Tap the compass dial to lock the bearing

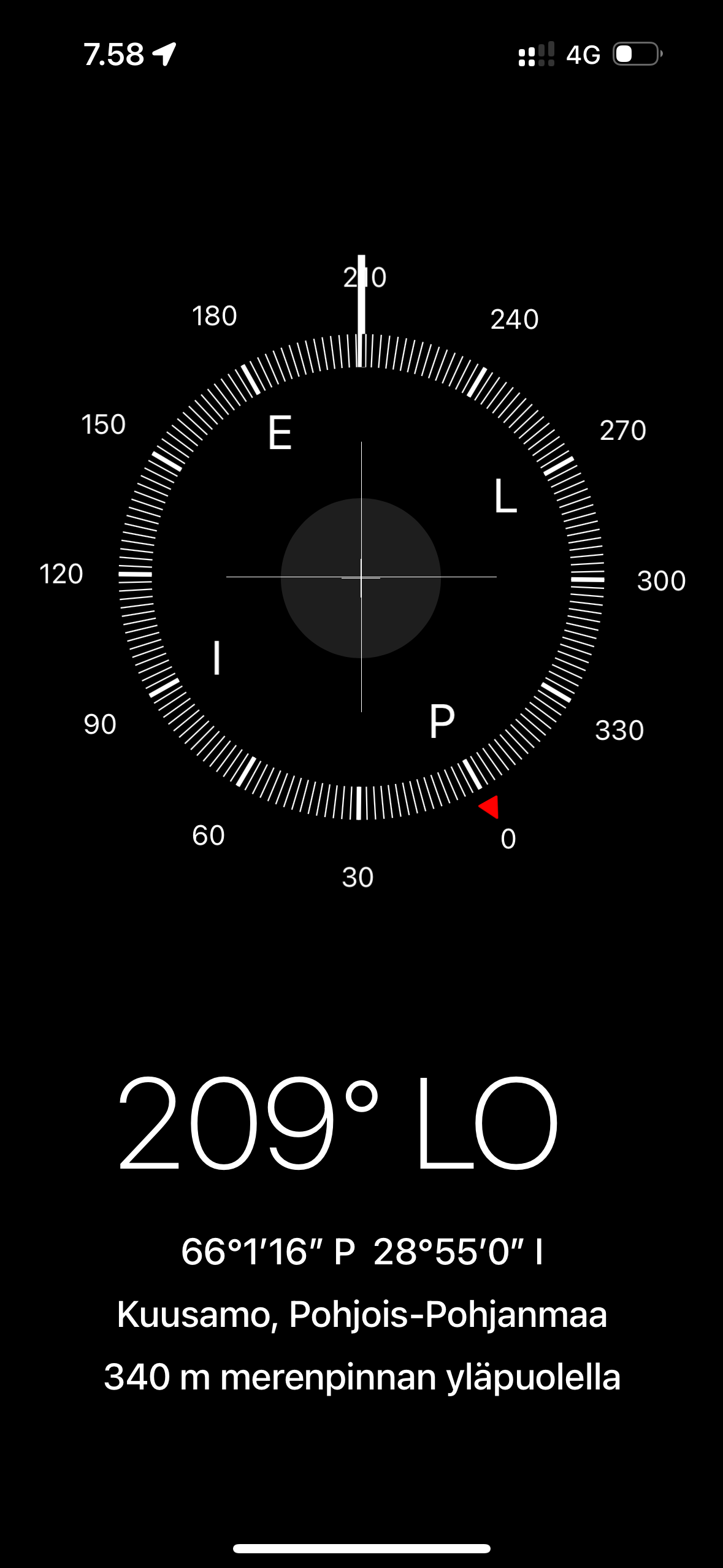click(361, 577)
